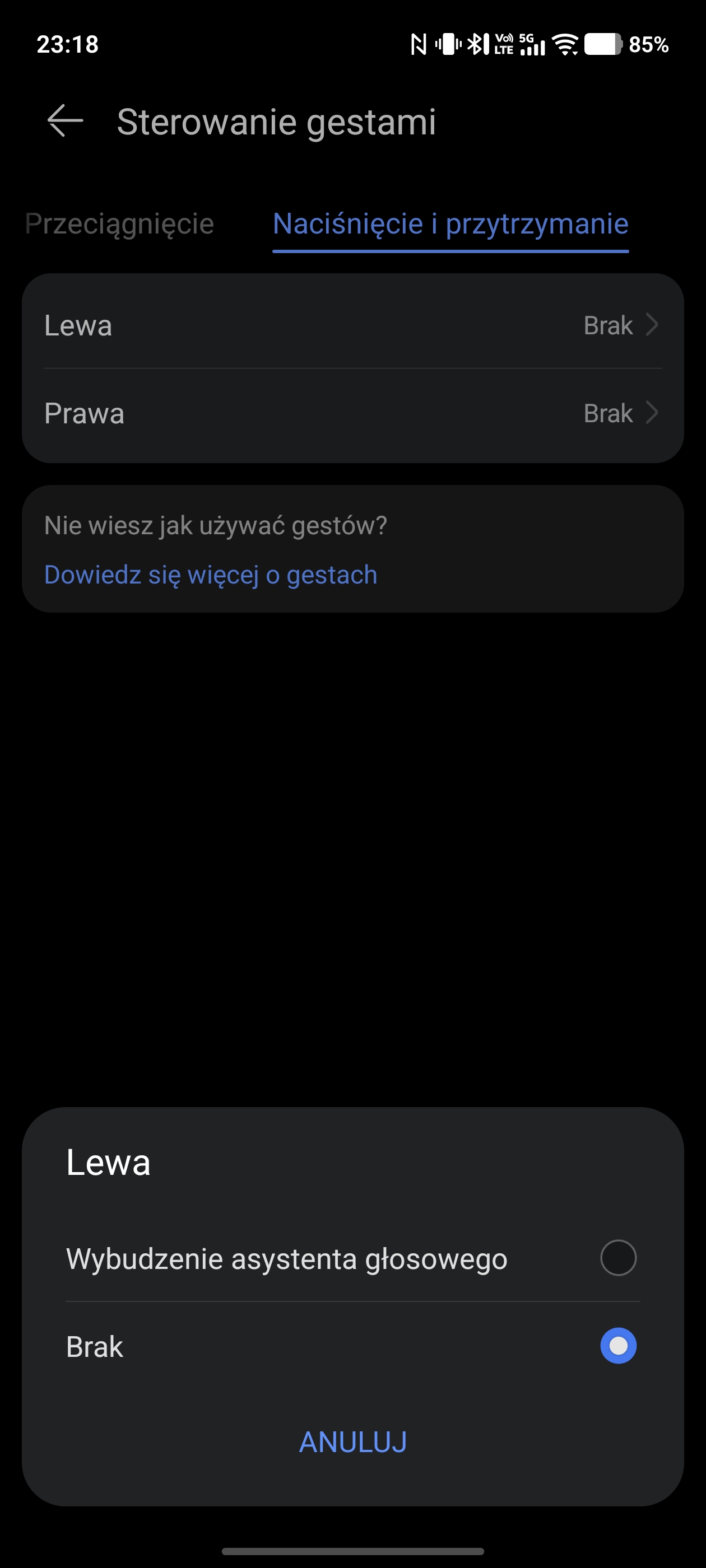Switch to the Przeciągnięcie tab
Viewport: 706px width, 1568px height.
[119, 223]
